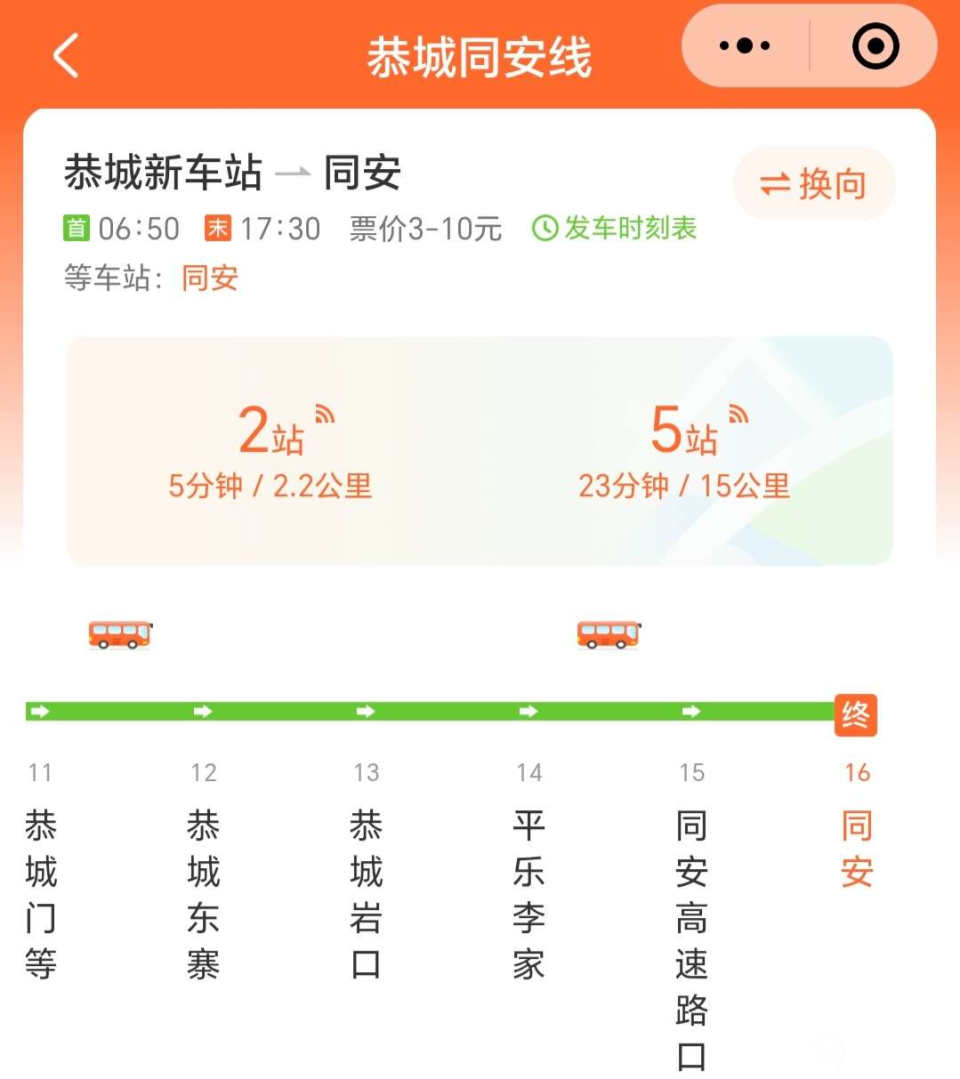Open the mini program more-options menu
Image resolution: width=960 pixels, height=1079 pixels.
pyautogui.click(x=745, y=47)
